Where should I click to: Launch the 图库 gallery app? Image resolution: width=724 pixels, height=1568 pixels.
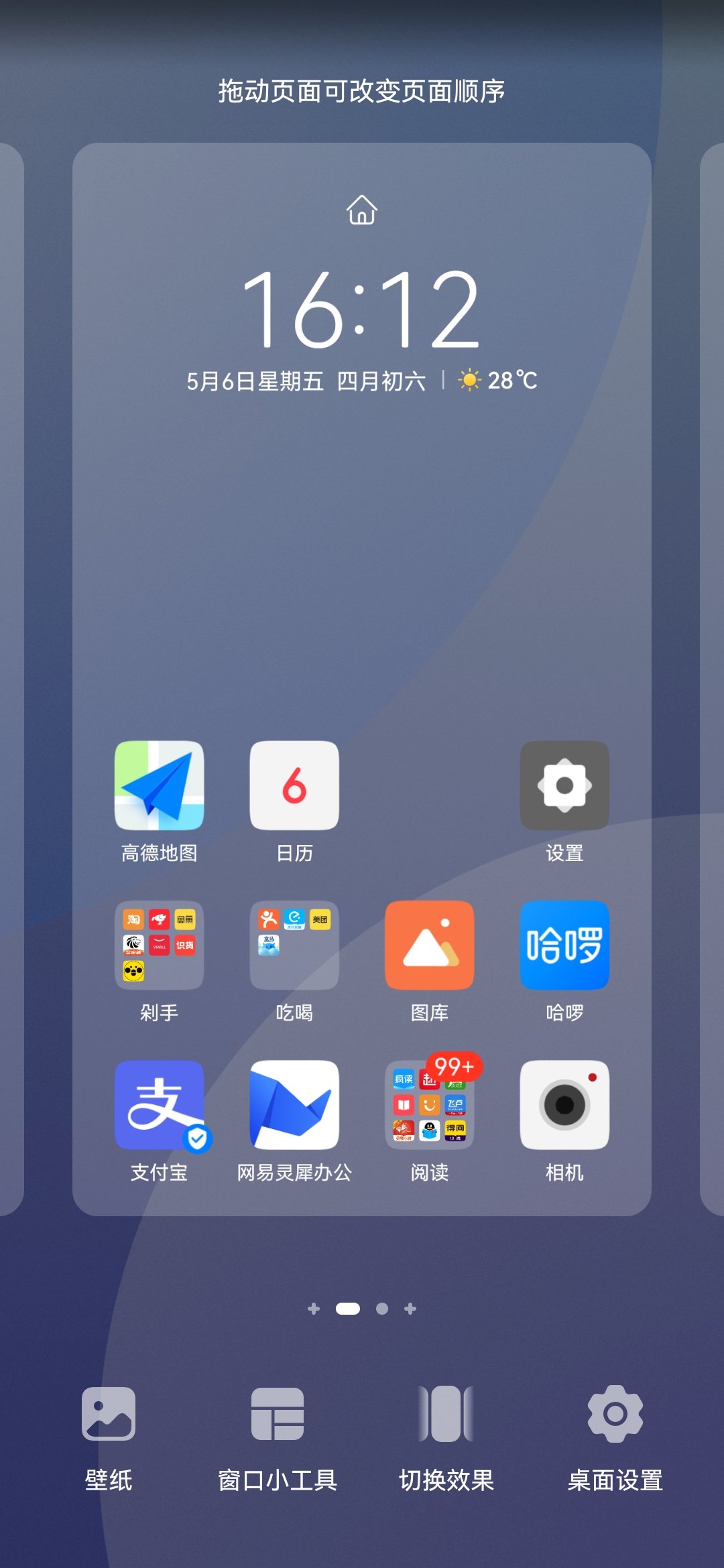(430, 945)
